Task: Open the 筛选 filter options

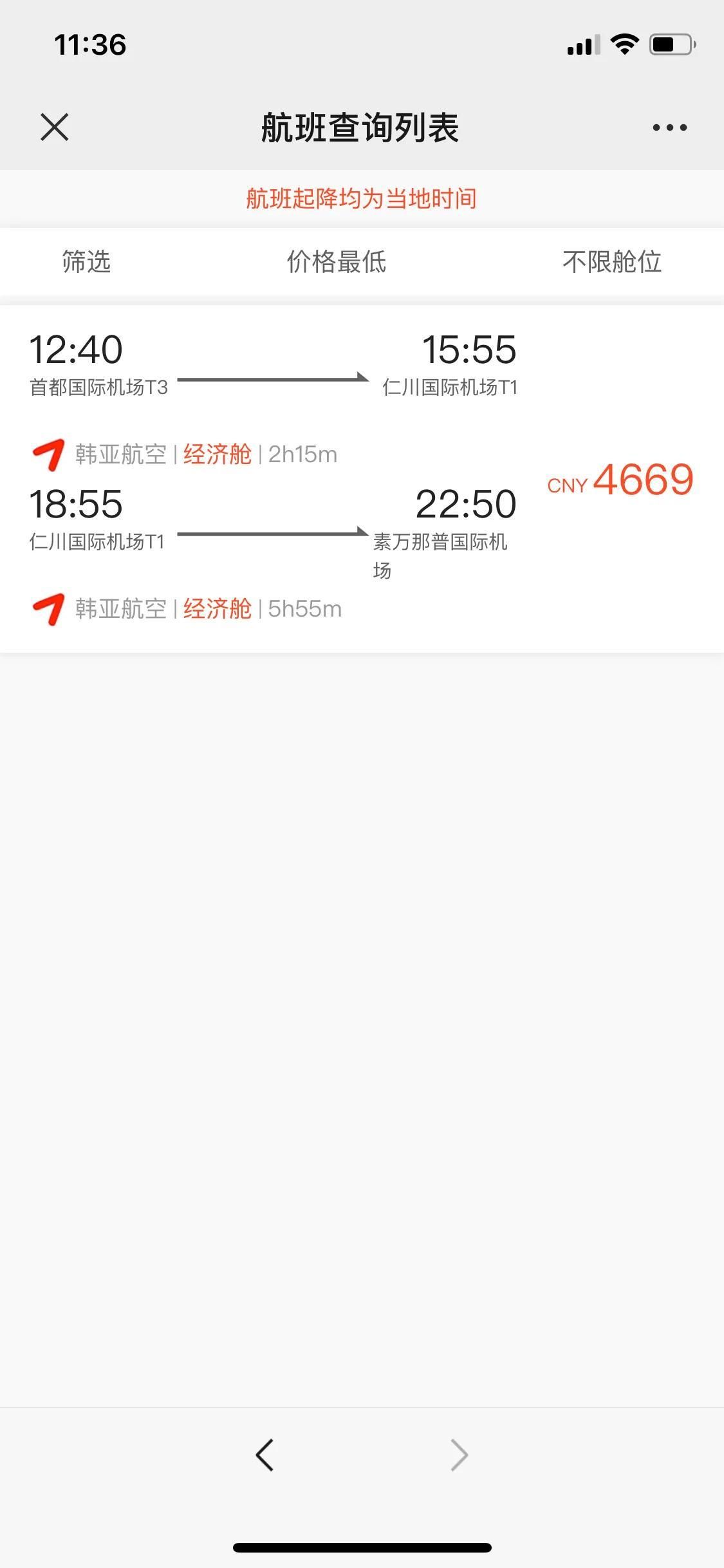Action: [x=86, y=262]
